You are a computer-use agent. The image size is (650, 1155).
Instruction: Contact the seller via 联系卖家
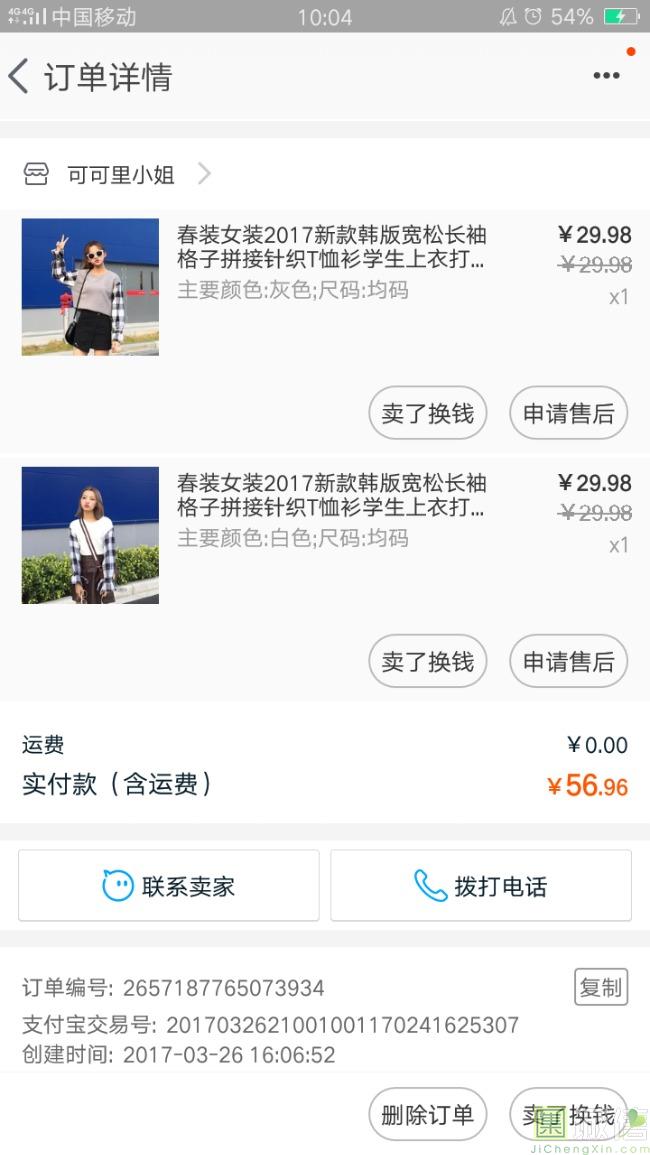(169, 885)
